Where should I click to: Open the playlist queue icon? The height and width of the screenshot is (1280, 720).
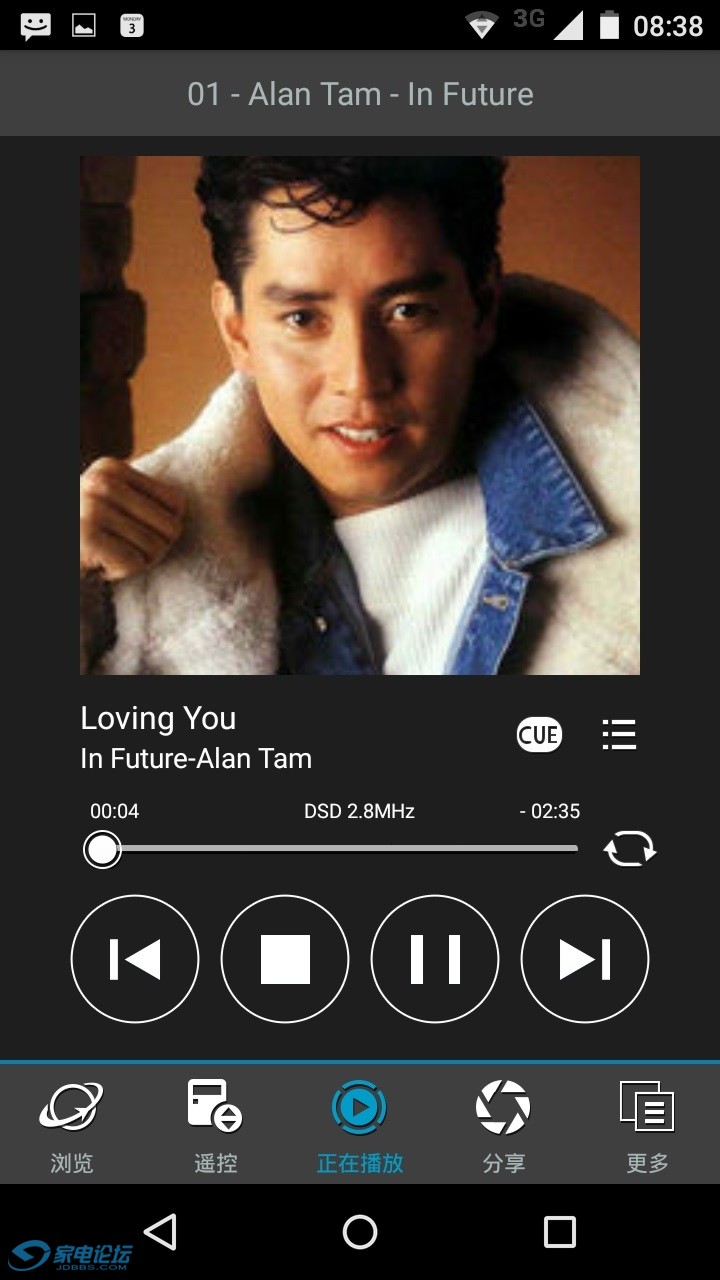click(619, 735)
